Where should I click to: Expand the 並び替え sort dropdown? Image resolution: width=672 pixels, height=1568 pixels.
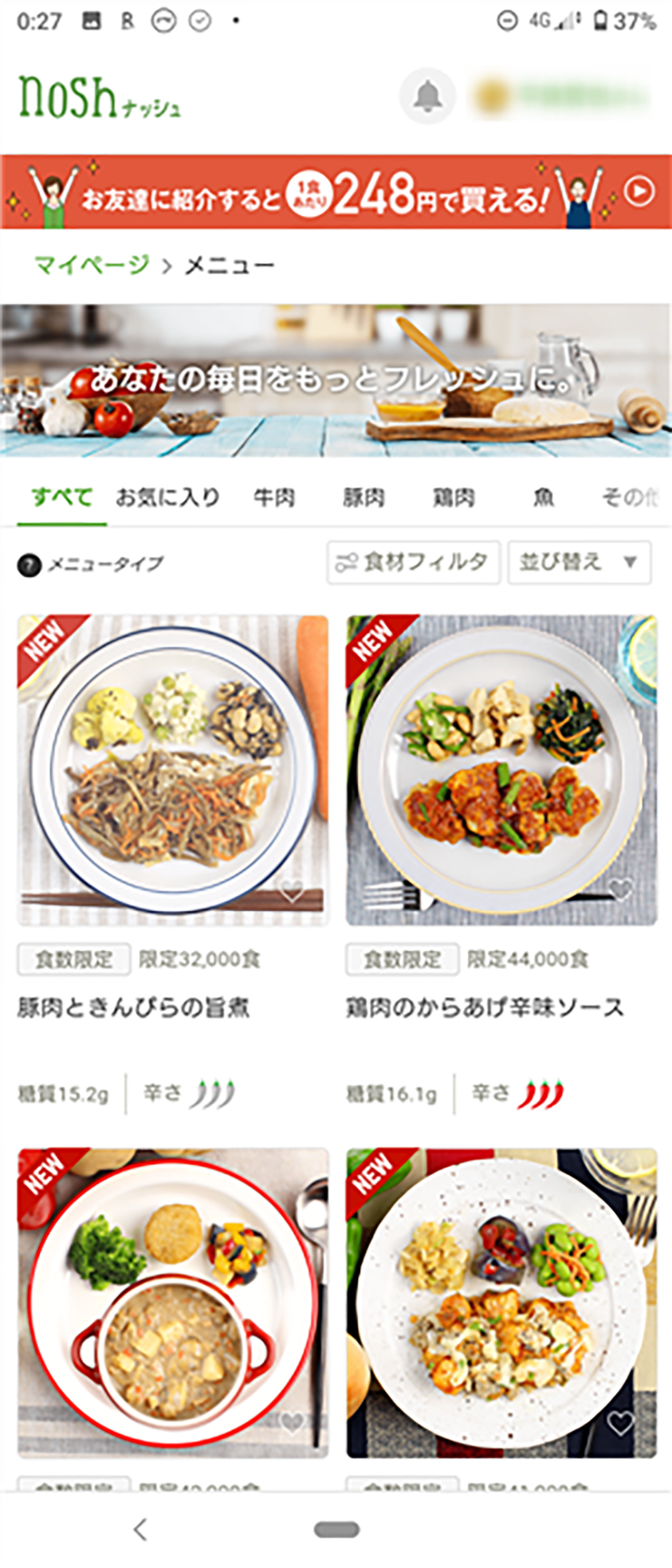[x=579, y=563]
